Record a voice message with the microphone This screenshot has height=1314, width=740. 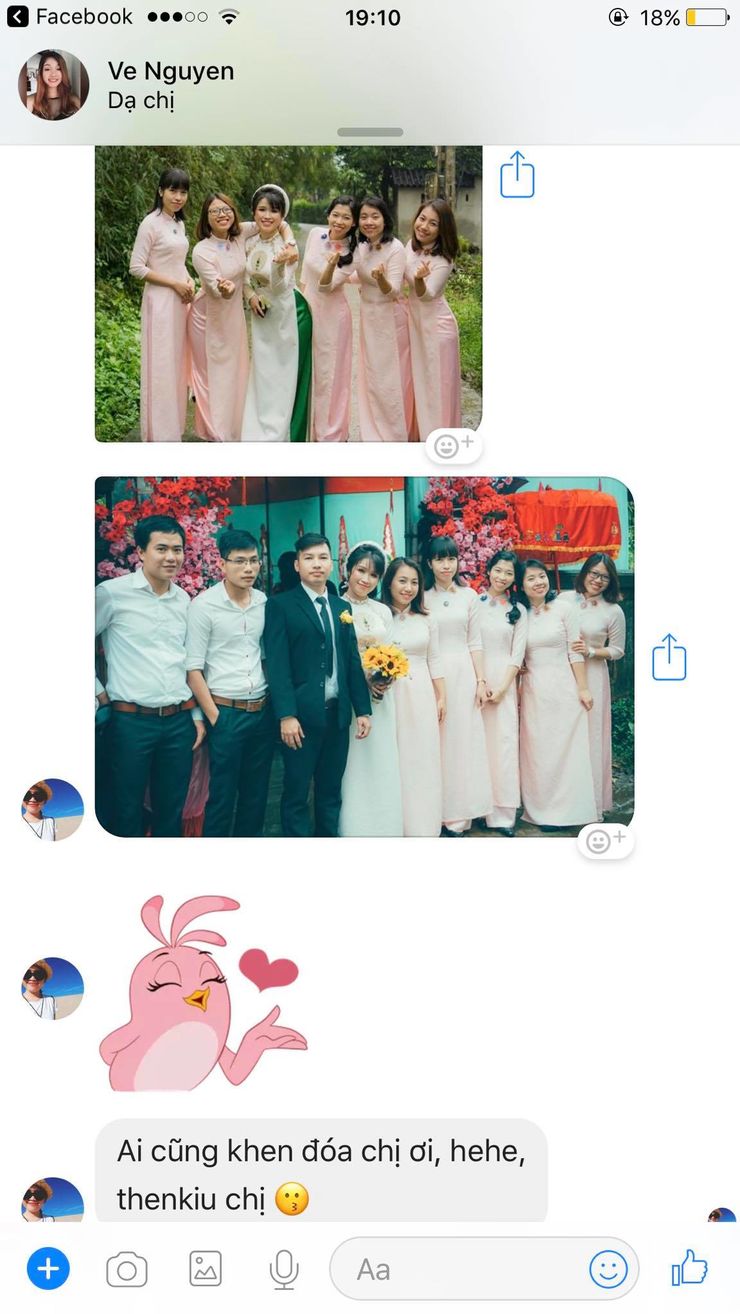click(x=284, y=1270)
